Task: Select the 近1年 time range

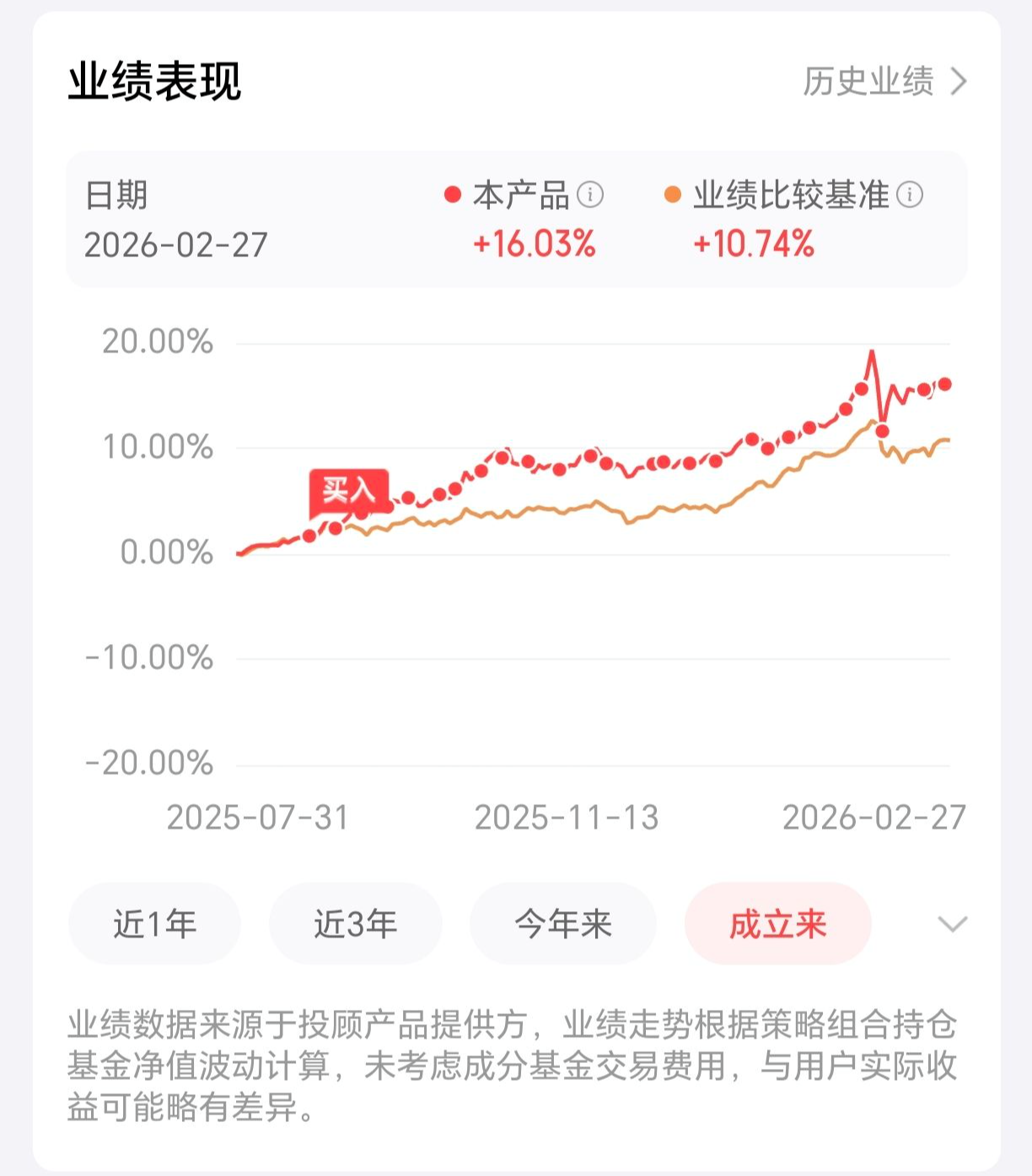Action: [154, 924]
